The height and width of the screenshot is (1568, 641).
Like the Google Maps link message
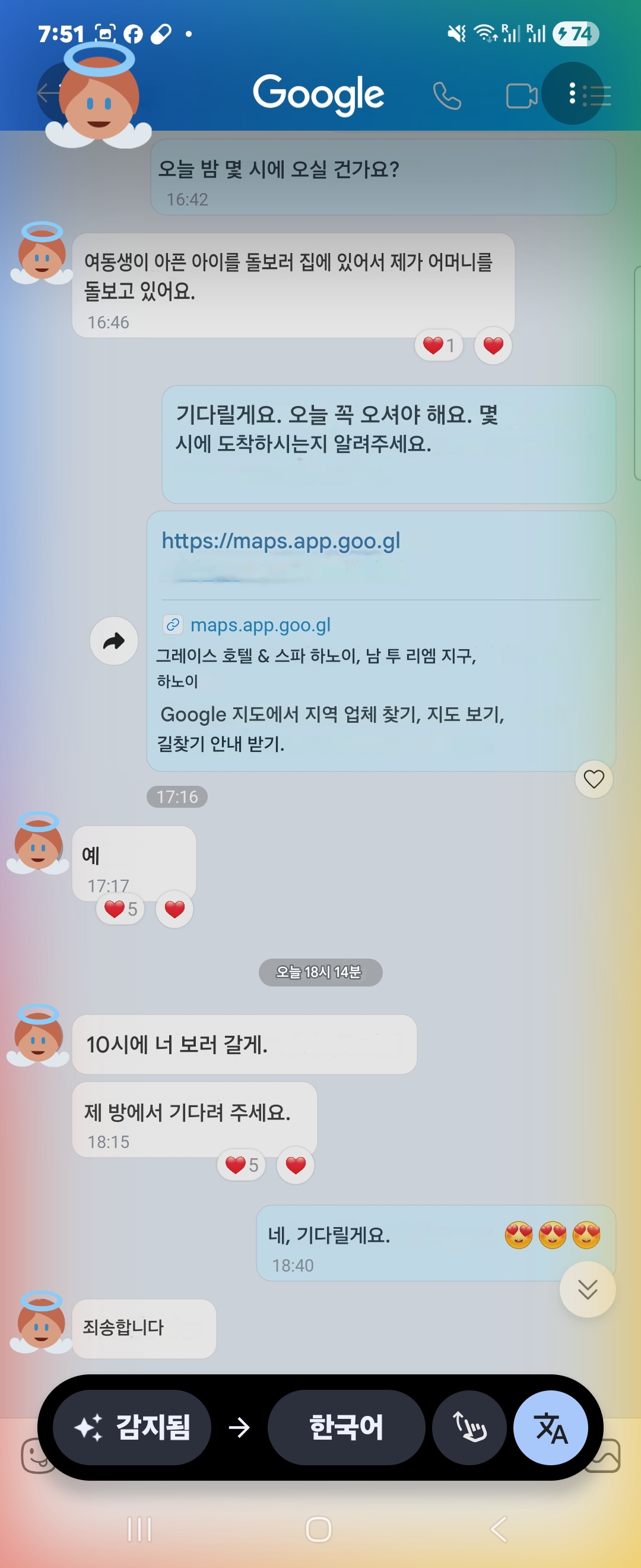click(593, 779)
